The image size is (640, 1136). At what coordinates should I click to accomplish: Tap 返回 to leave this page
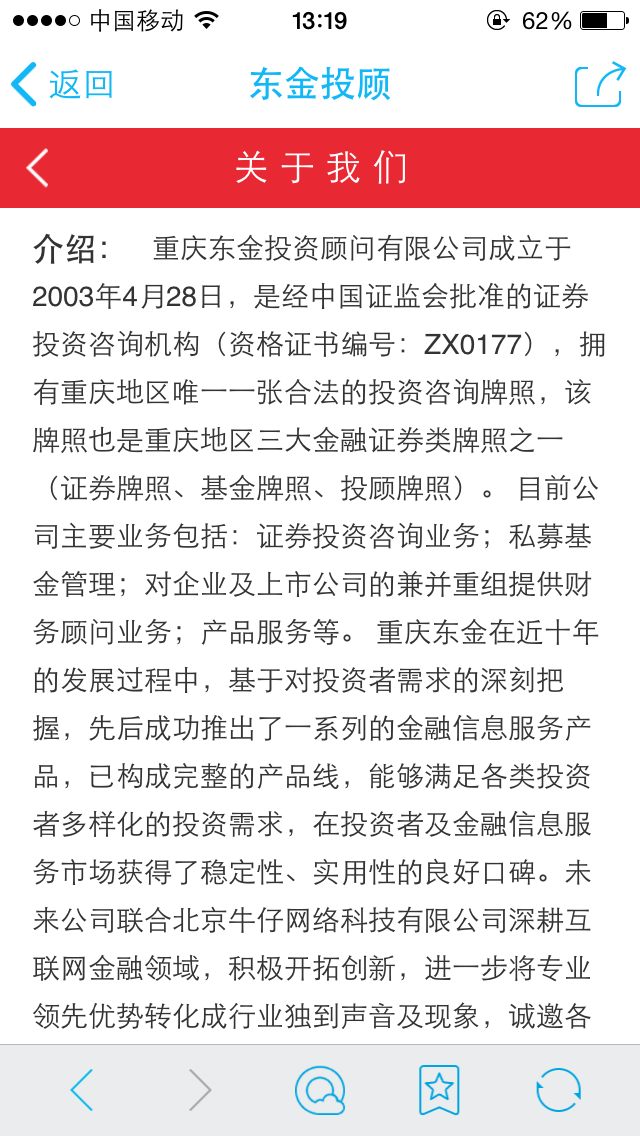pos(63,85)
